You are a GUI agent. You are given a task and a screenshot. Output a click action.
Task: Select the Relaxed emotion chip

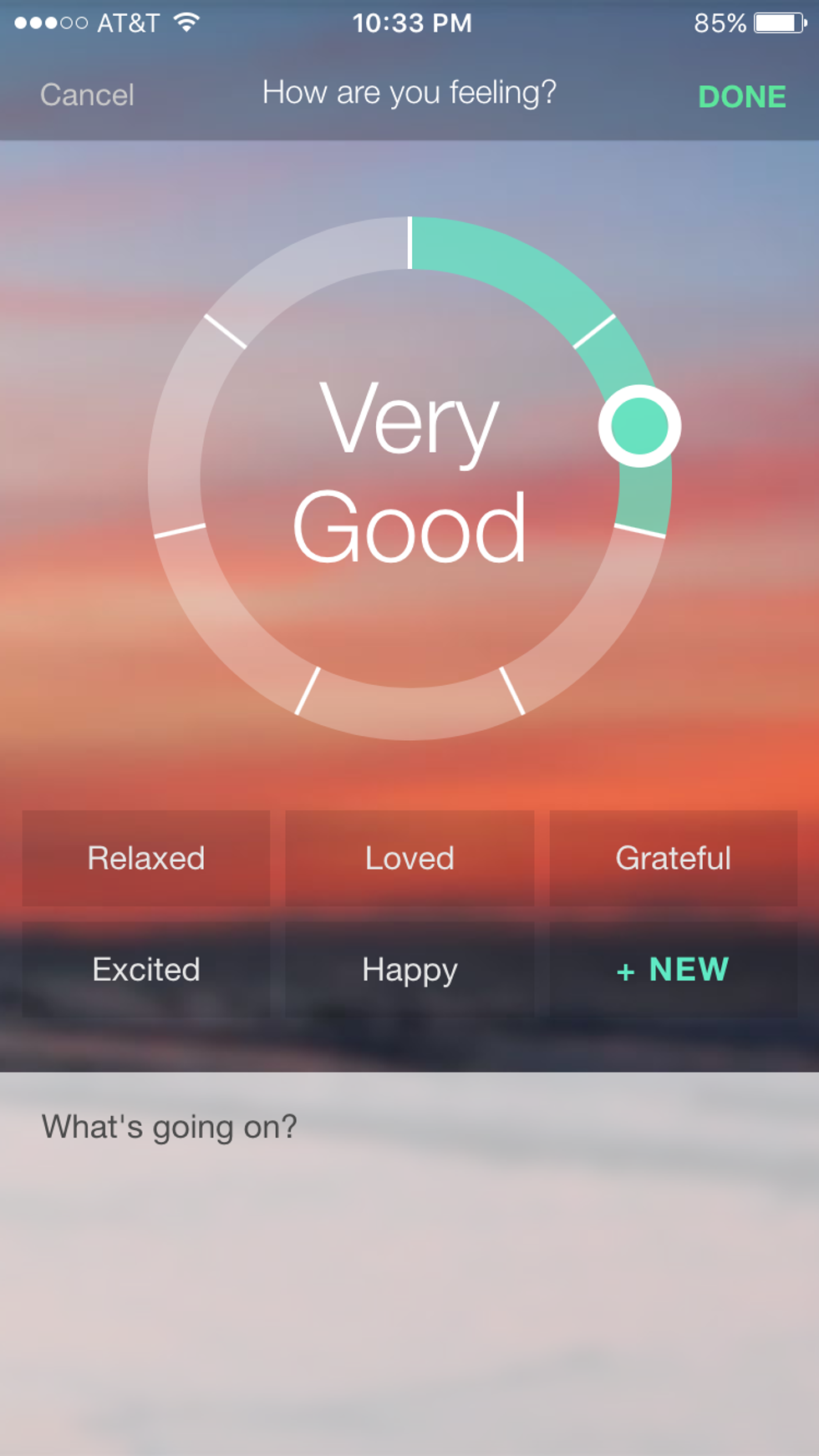pos(146,858)
